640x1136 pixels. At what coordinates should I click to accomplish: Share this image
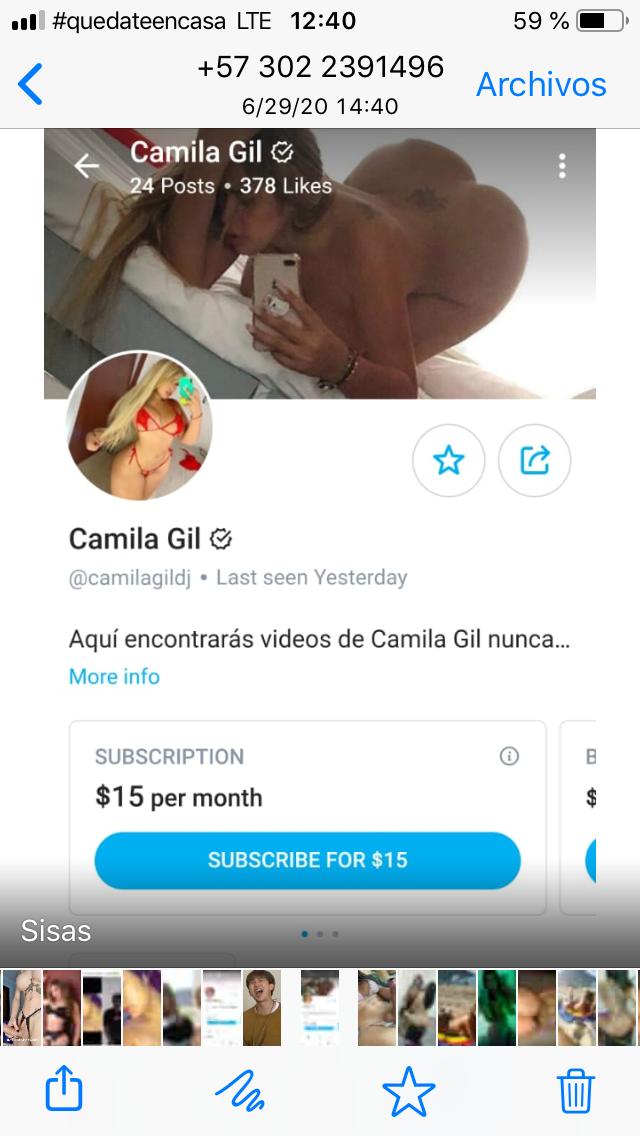pos(63,1089)
